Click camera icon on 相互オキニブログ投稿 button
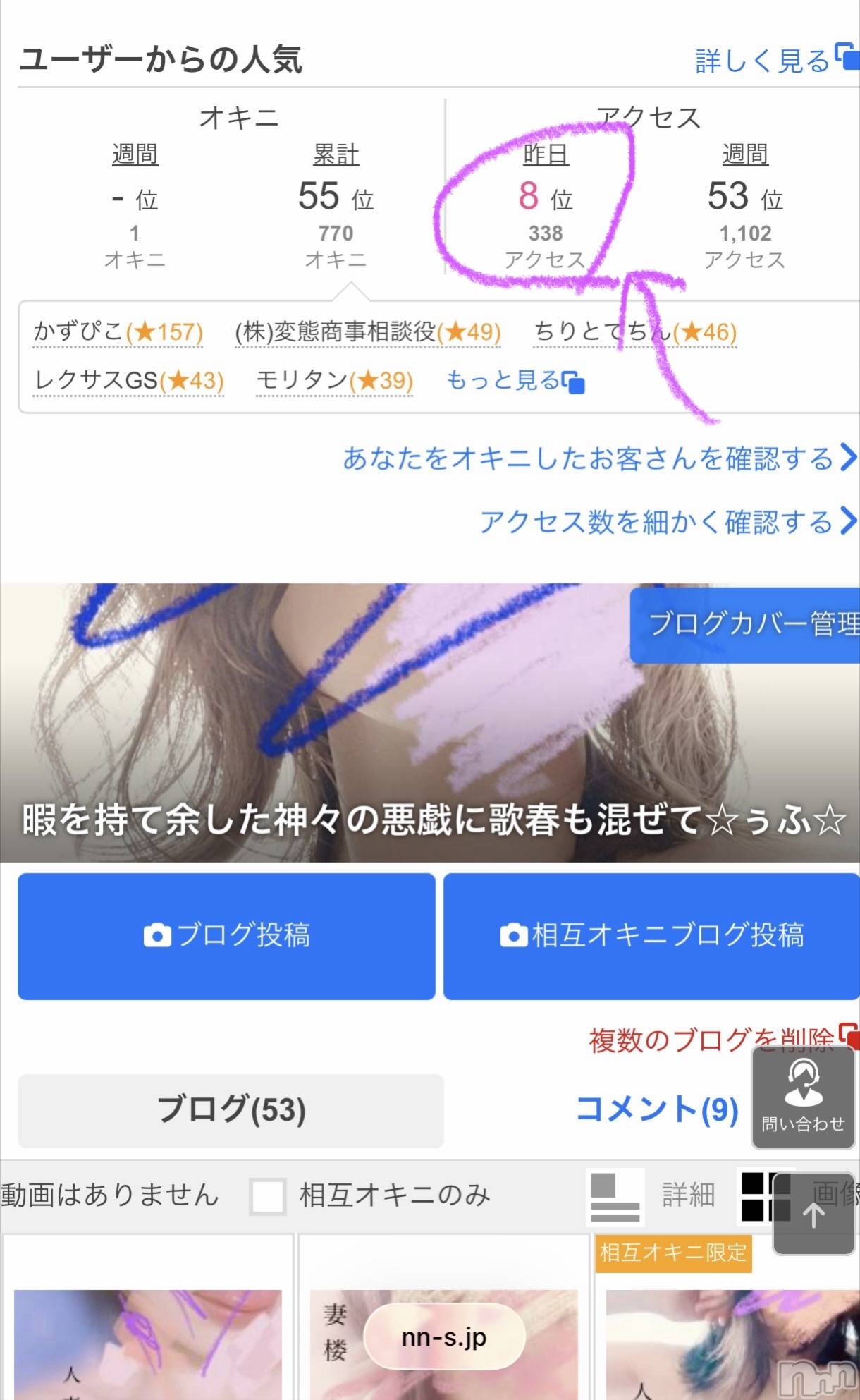Image resolution: width=860 pixels, height=1400 pixels. coord(515,936)
